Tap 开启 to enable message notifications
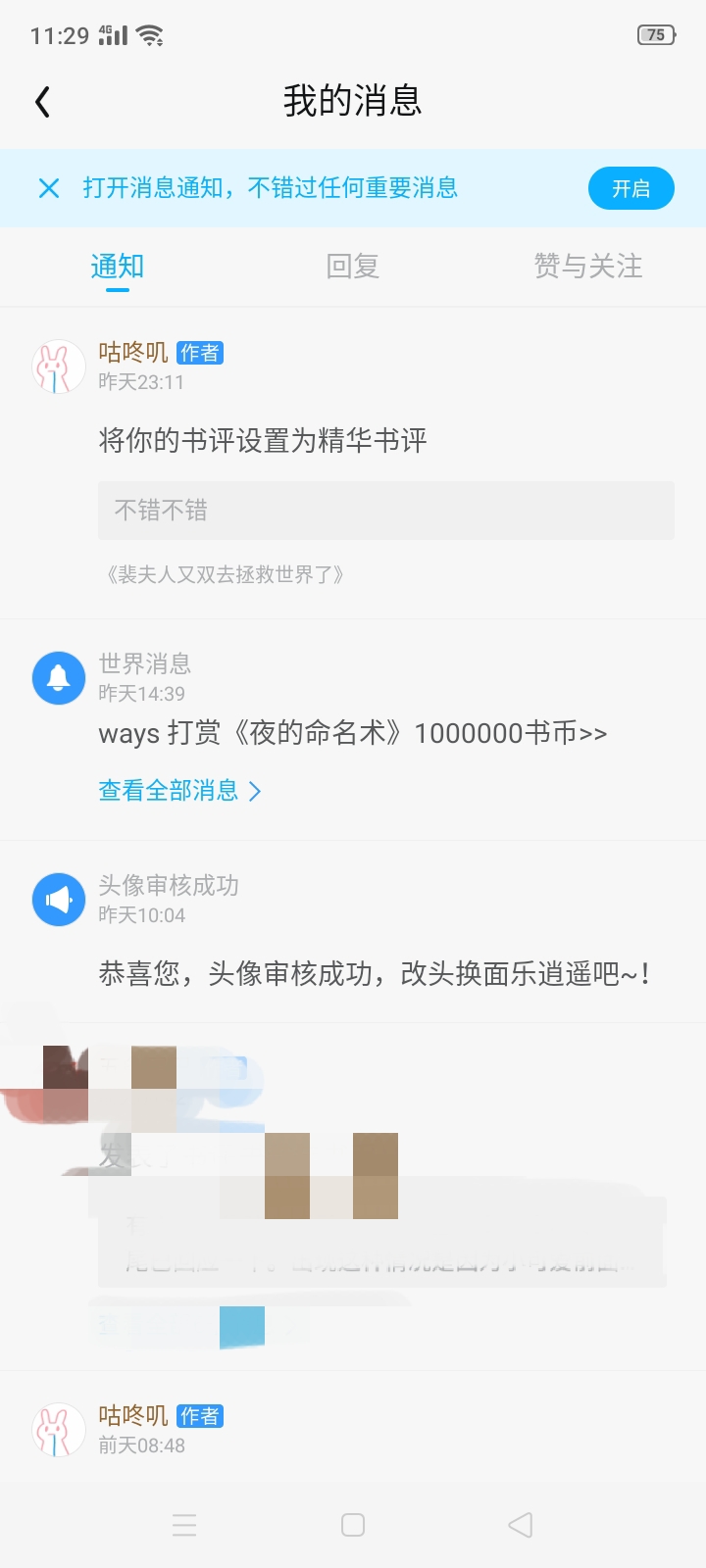The image size is (706, 1568). [x=630, y=188]
